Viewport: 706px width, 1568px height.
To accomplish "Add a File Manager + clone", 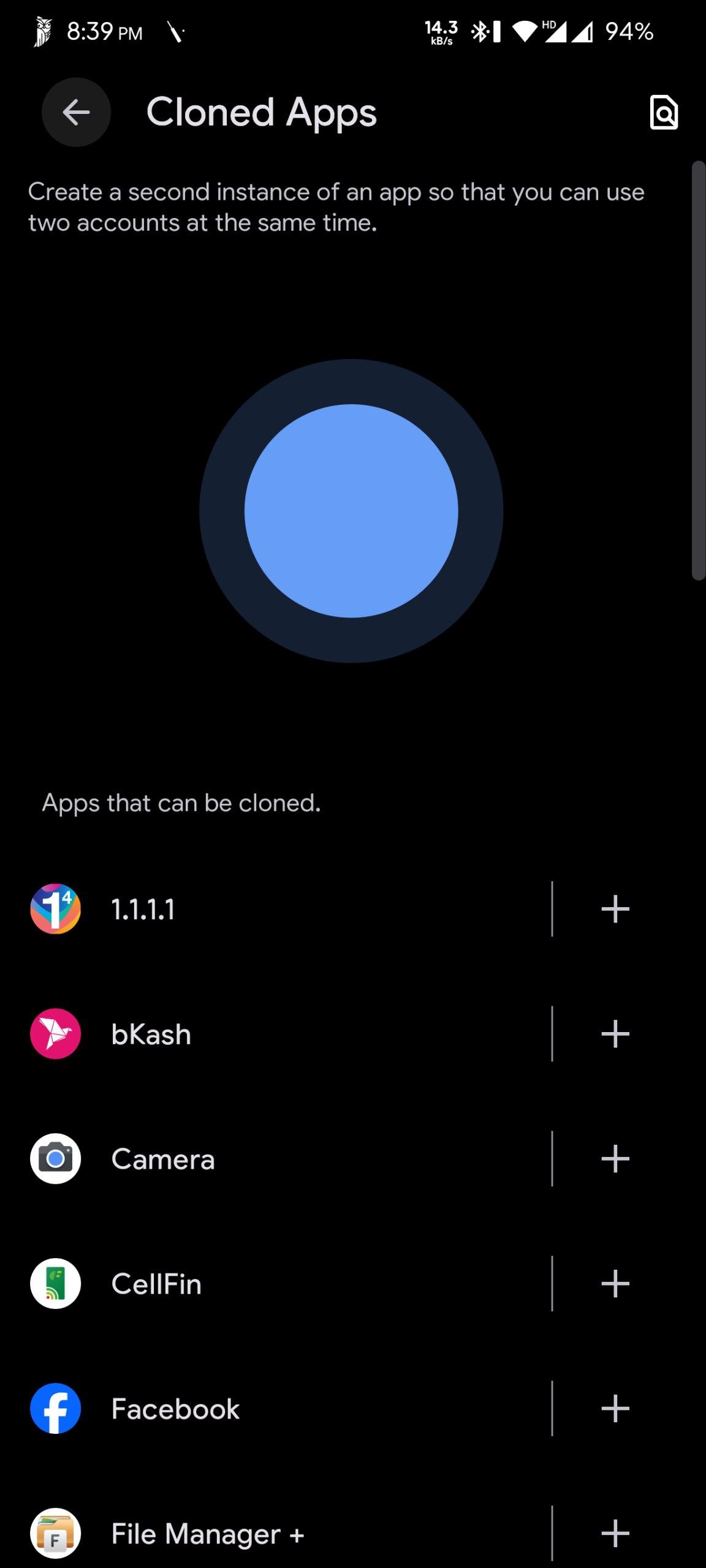I will (615, 1533).
